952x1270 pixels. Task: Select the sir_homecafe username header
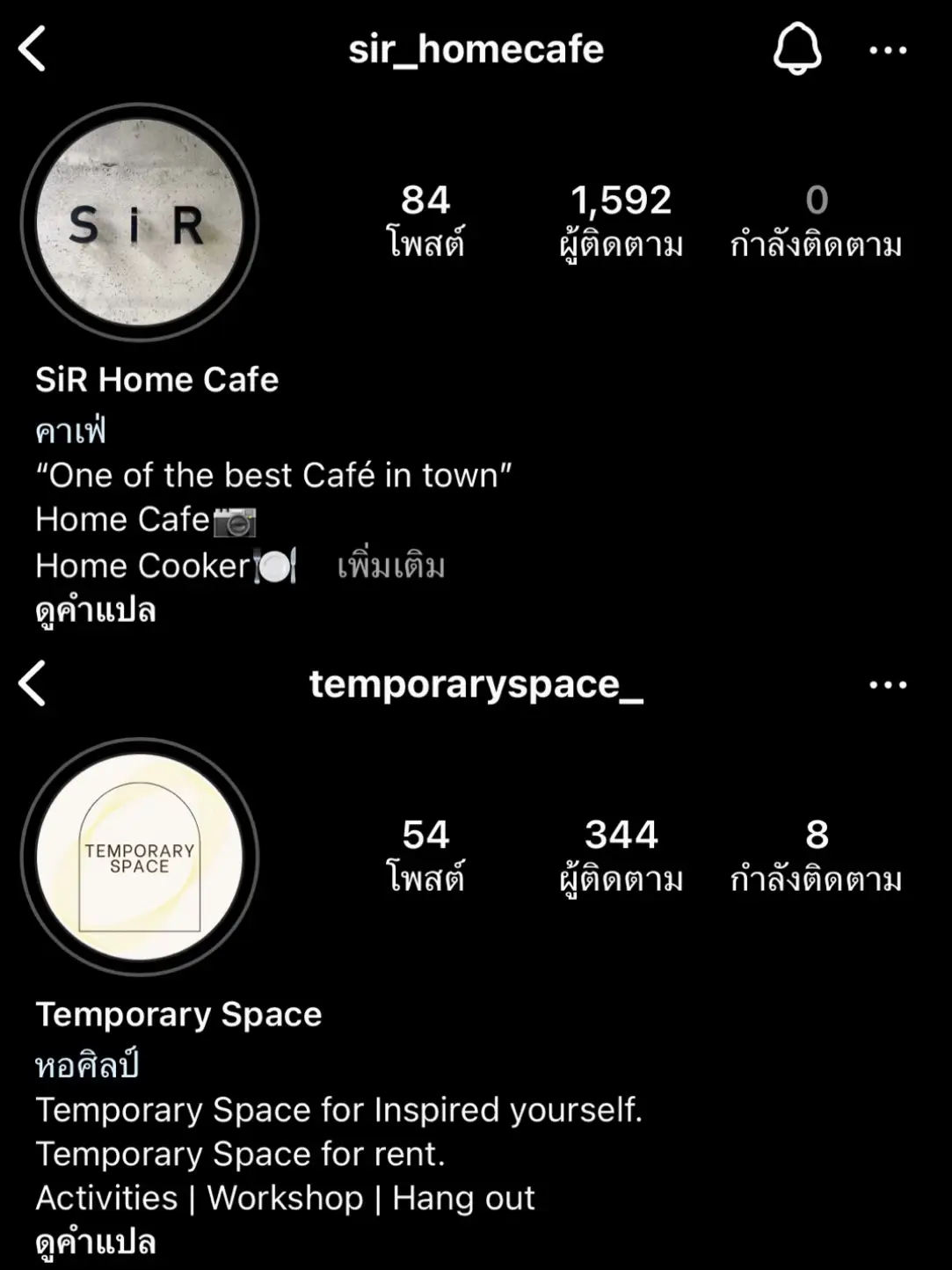point(475,50)
